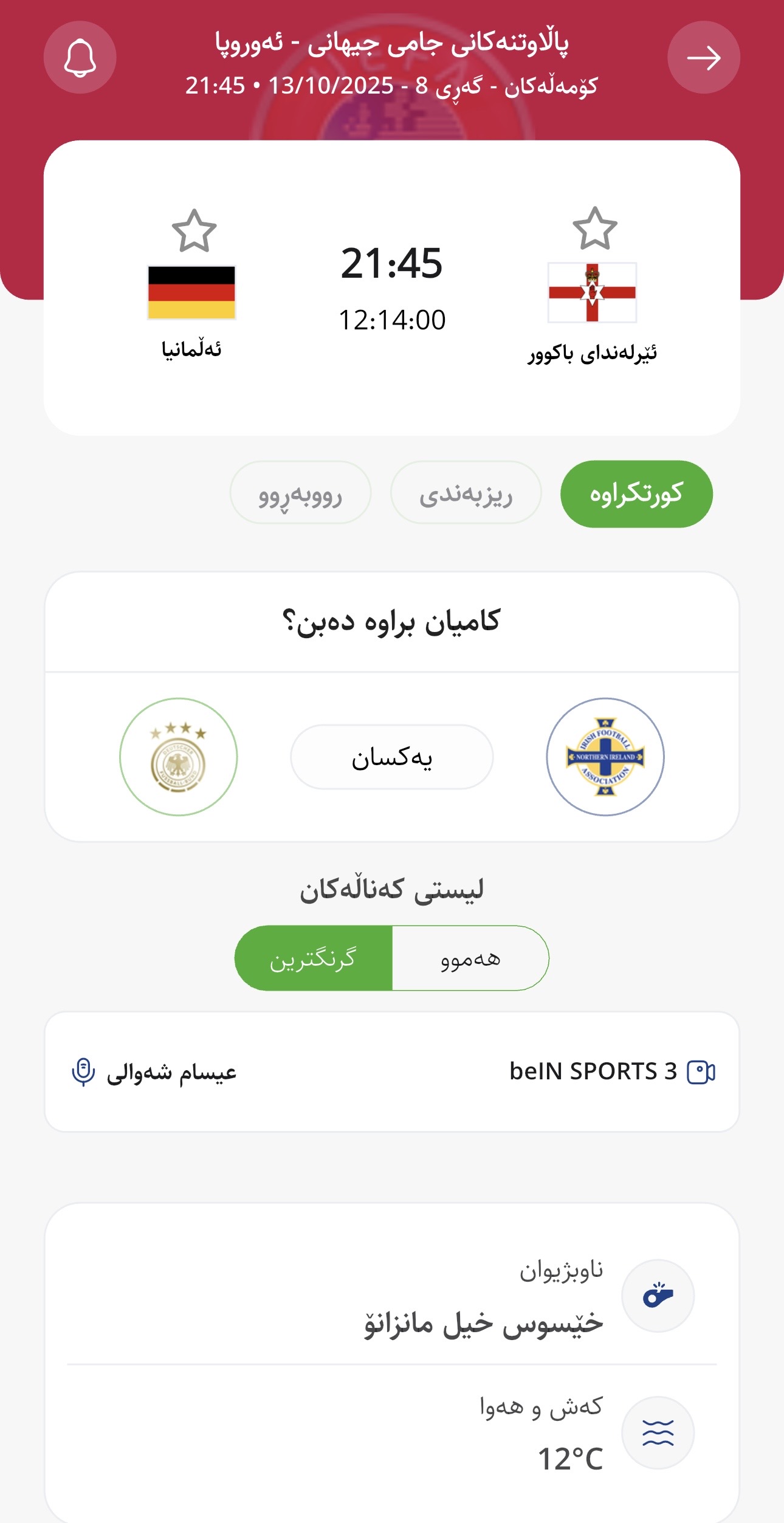Select the هەموو channel filter

470,958
